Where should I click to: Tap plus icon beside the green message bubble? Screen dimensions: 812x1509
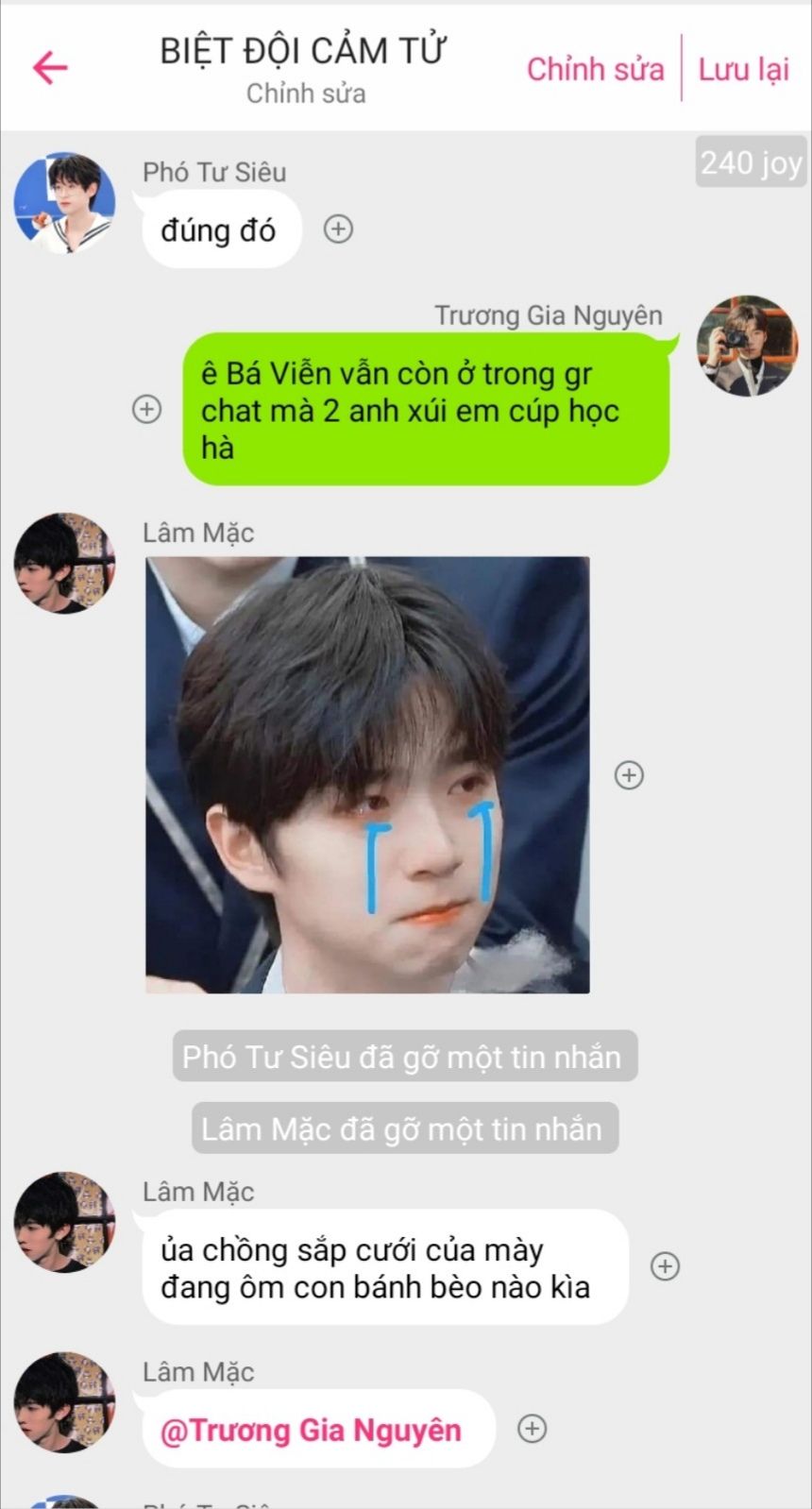pos(146,409)
